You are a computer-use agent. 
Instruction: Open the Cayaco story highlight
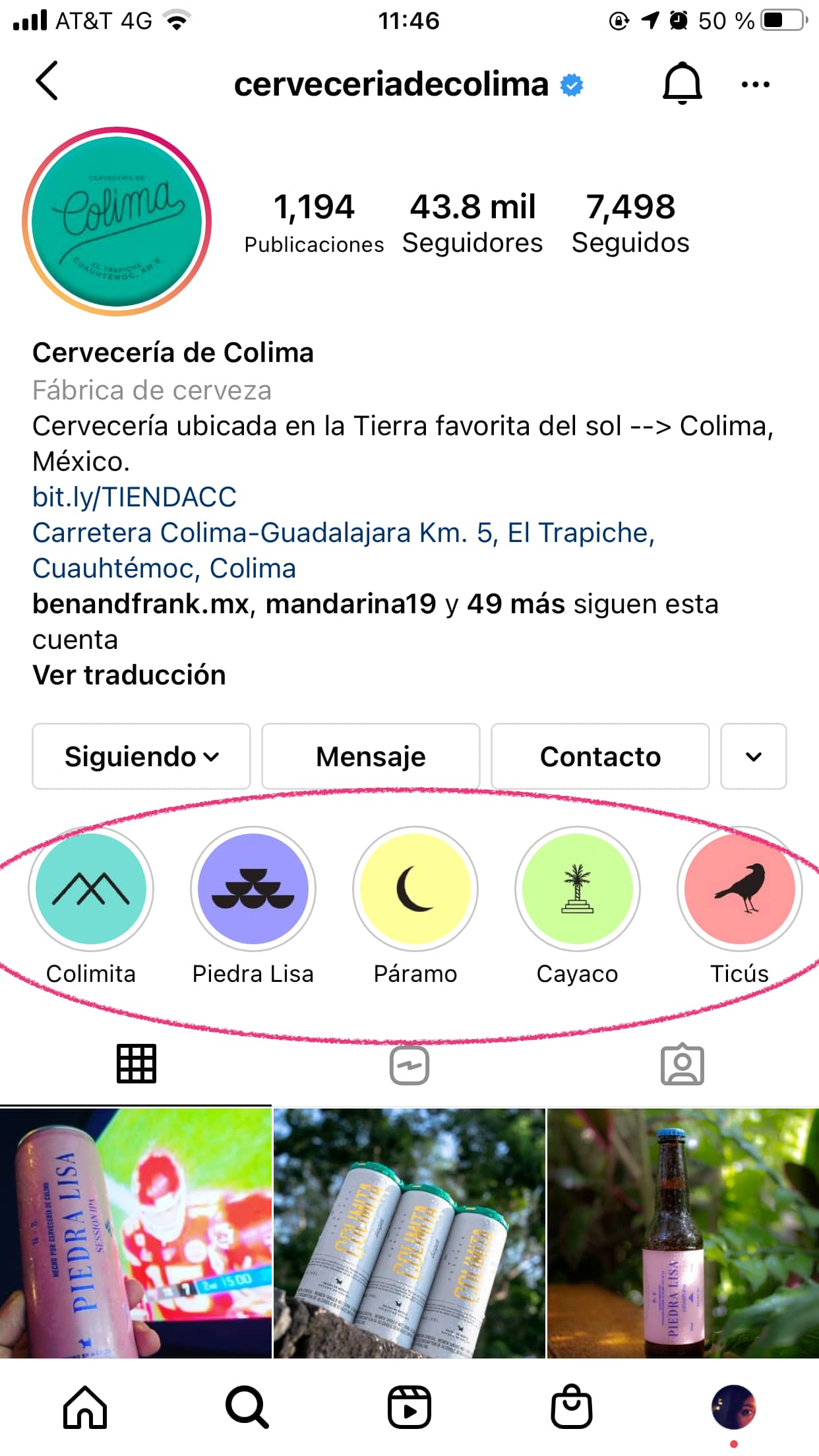(577, 889)
